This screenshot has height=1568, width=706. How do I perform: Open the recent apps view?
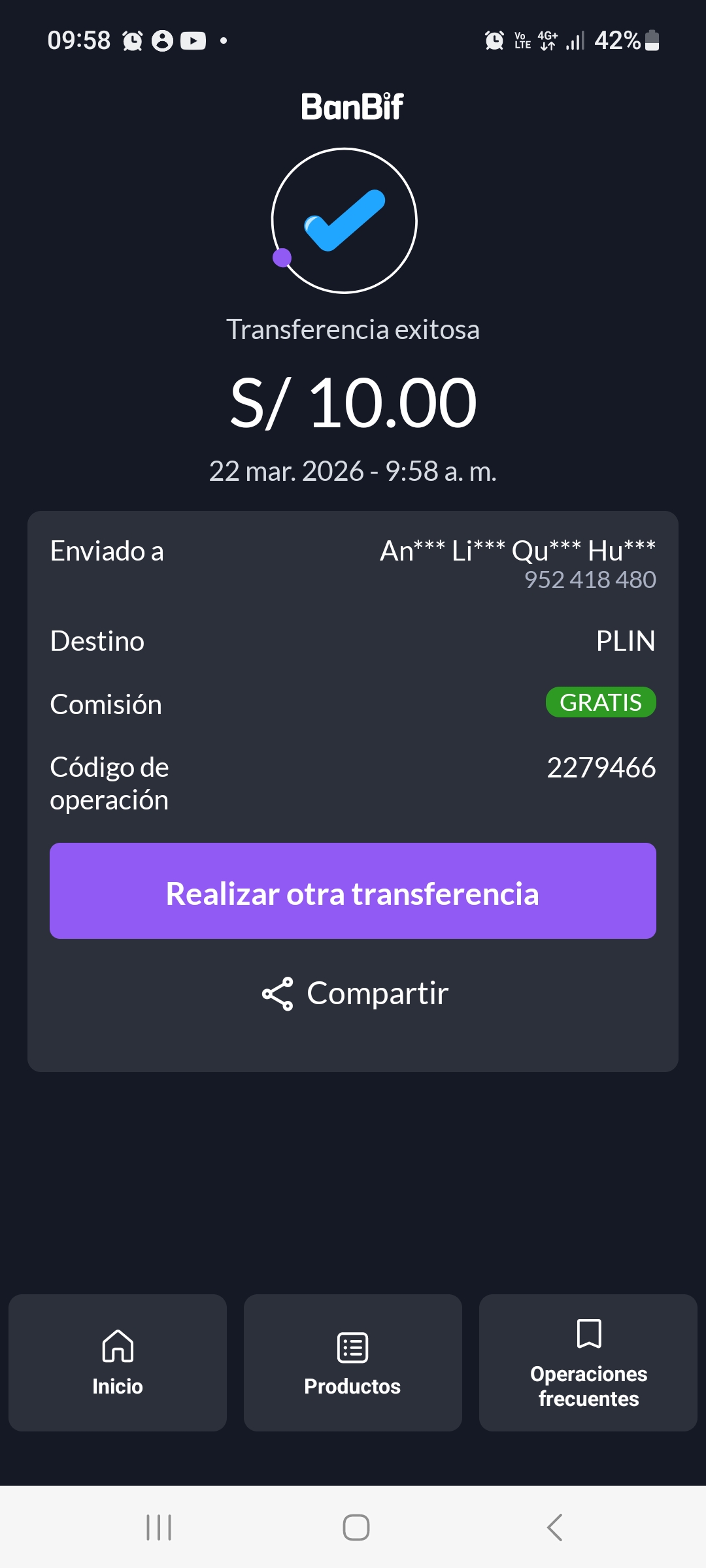[x=159, y=1527]
